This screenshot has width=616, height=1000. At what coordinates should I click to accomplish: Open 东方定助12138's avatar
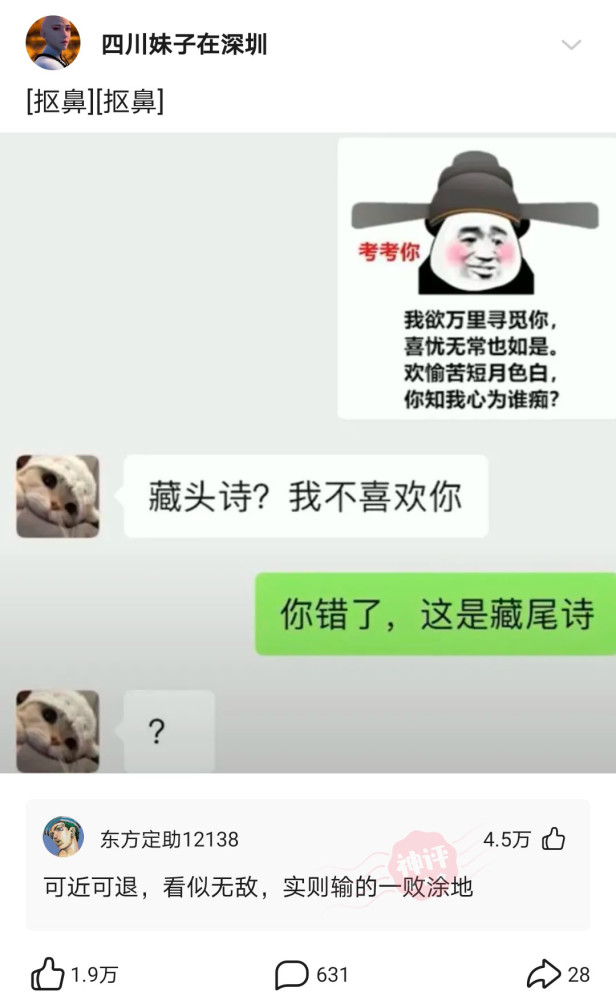(63, 837)
